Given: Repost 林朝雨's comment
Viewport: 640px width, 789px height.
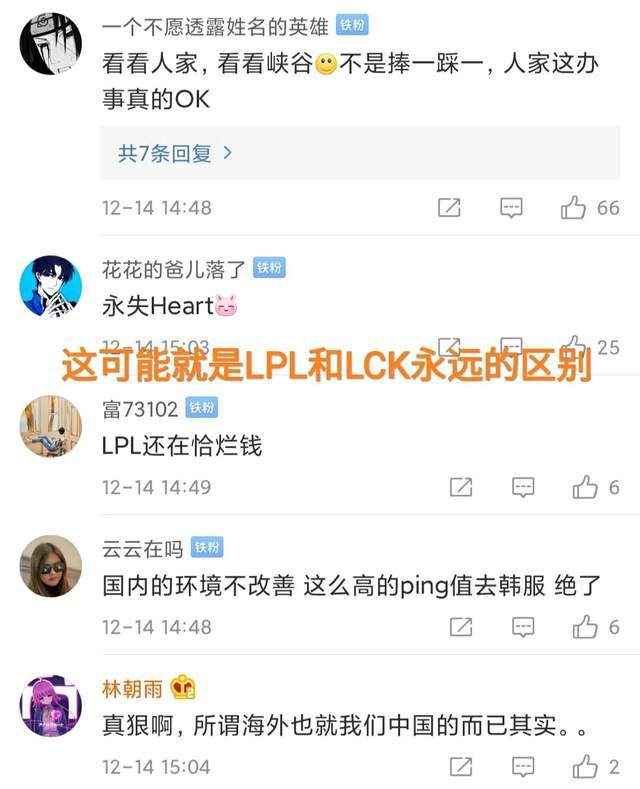Looking at the screenshot, I should click(461, 767).
